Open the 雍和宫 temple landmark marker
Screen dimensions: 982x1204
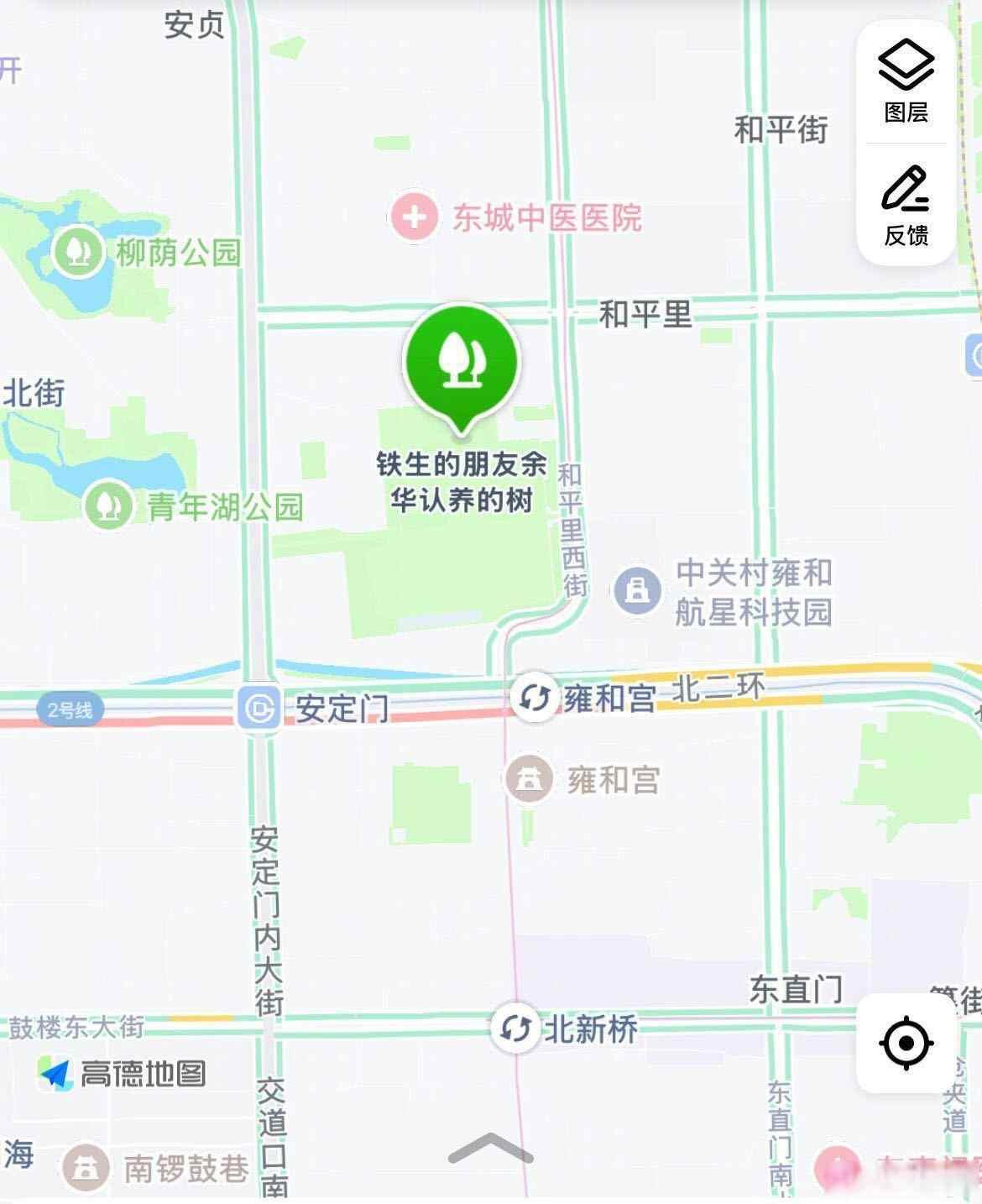click(529, 779)
